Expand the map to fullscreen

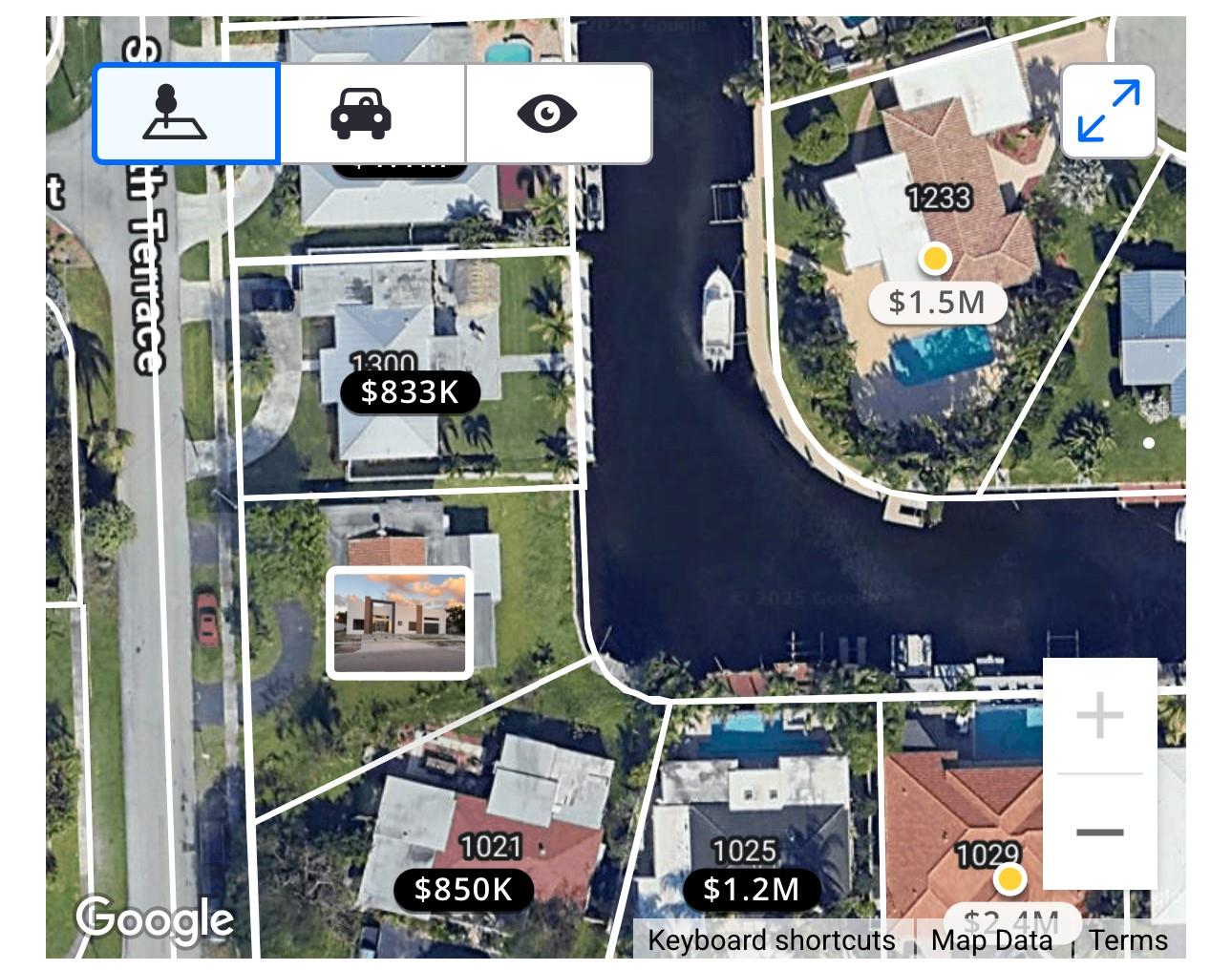coord(1108,112)
